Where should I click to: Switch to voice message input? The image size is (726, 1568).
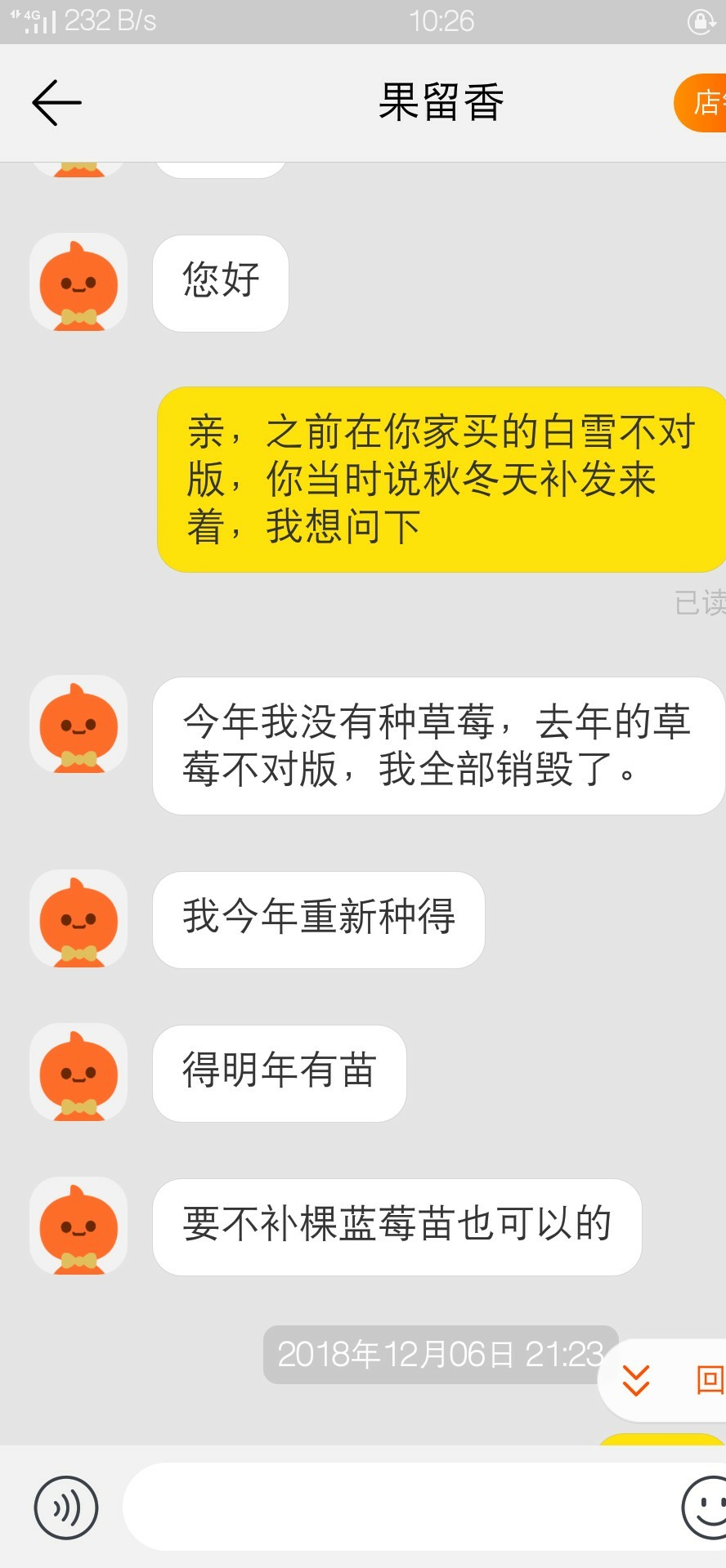[x=66, y=1508]
